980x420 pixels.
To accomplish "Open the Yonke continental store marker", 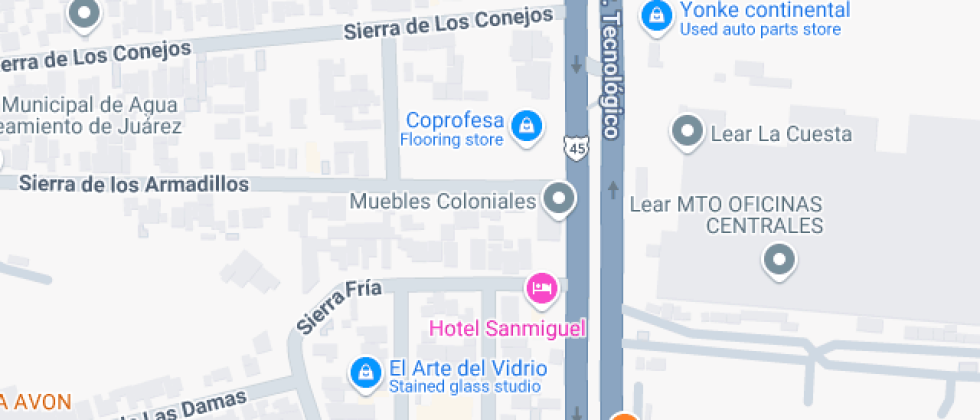I will 657,16.
